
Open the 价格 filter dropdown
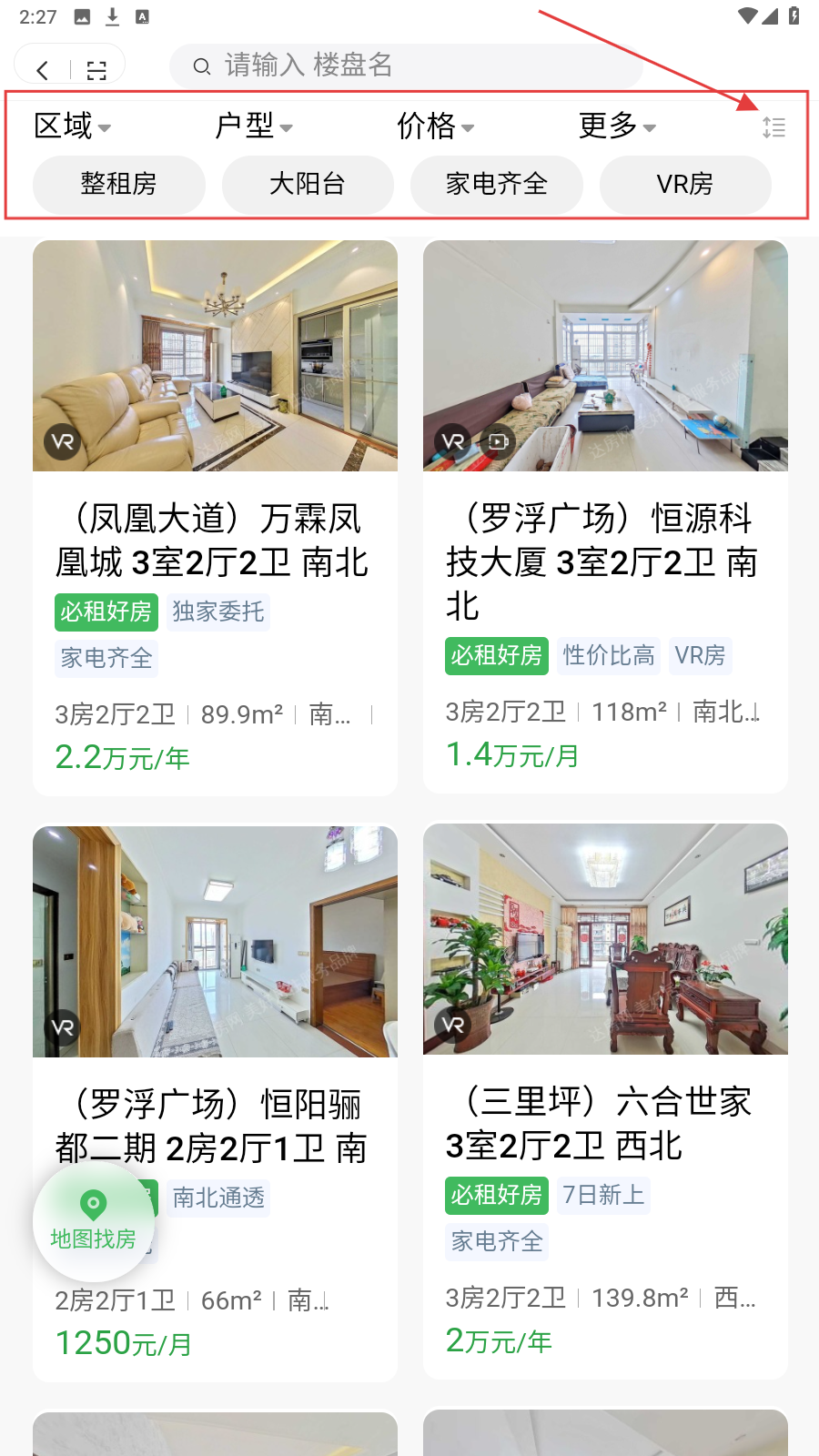[x=435, y=126]
